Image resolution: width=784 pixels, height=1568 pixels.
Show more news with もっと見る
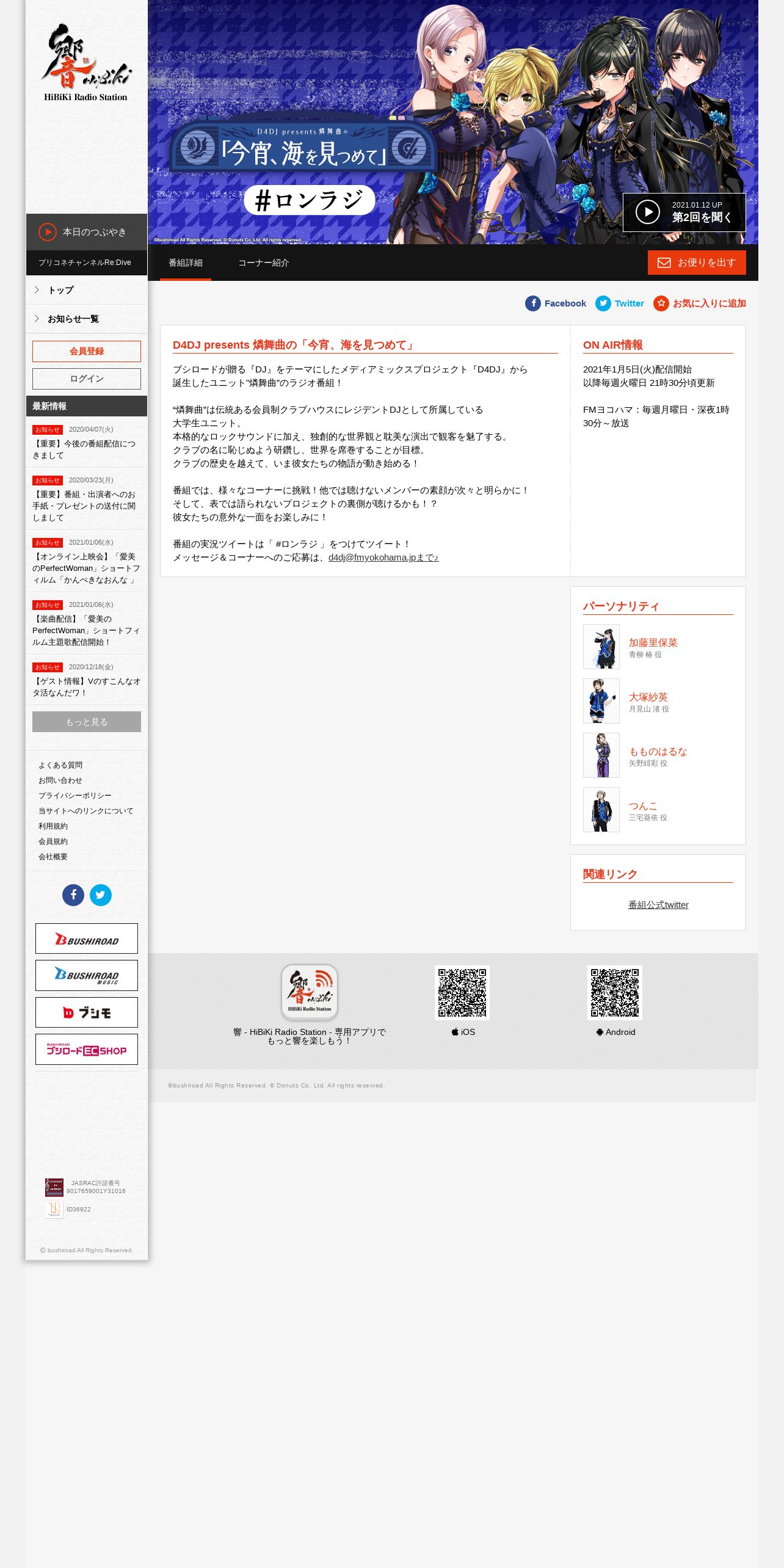87,722
